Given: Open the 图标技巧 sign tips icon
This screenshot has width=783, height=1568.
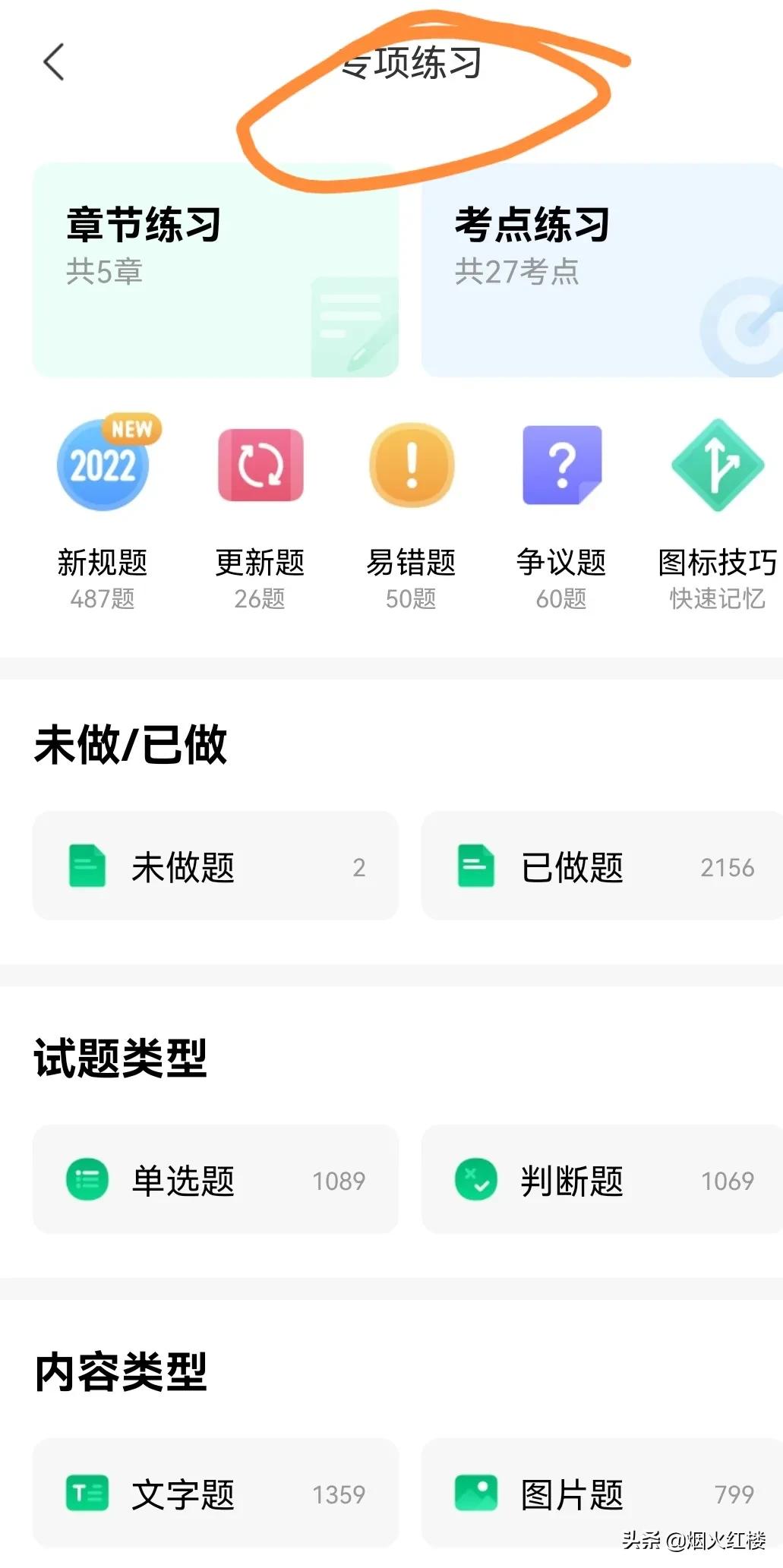Looking at the screenshot, I should 716,465.
